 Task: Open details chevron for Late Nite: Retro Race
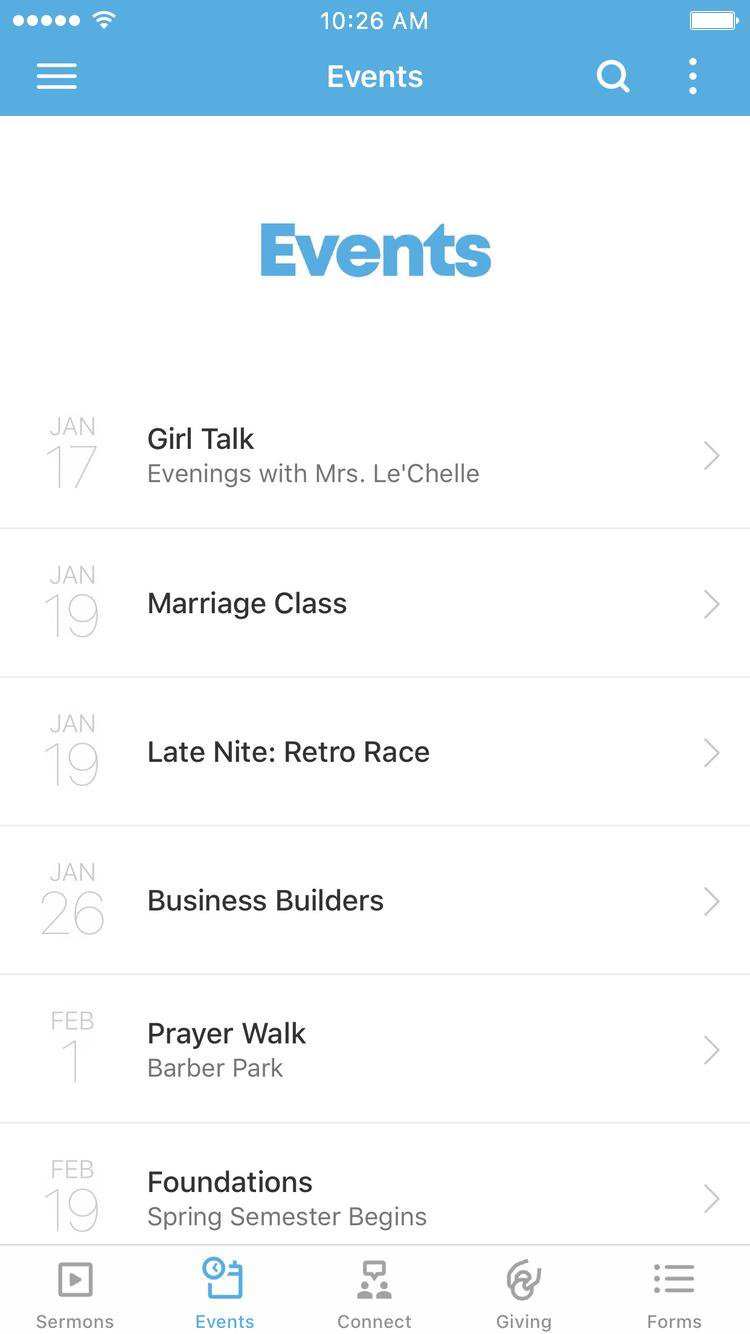711,752
